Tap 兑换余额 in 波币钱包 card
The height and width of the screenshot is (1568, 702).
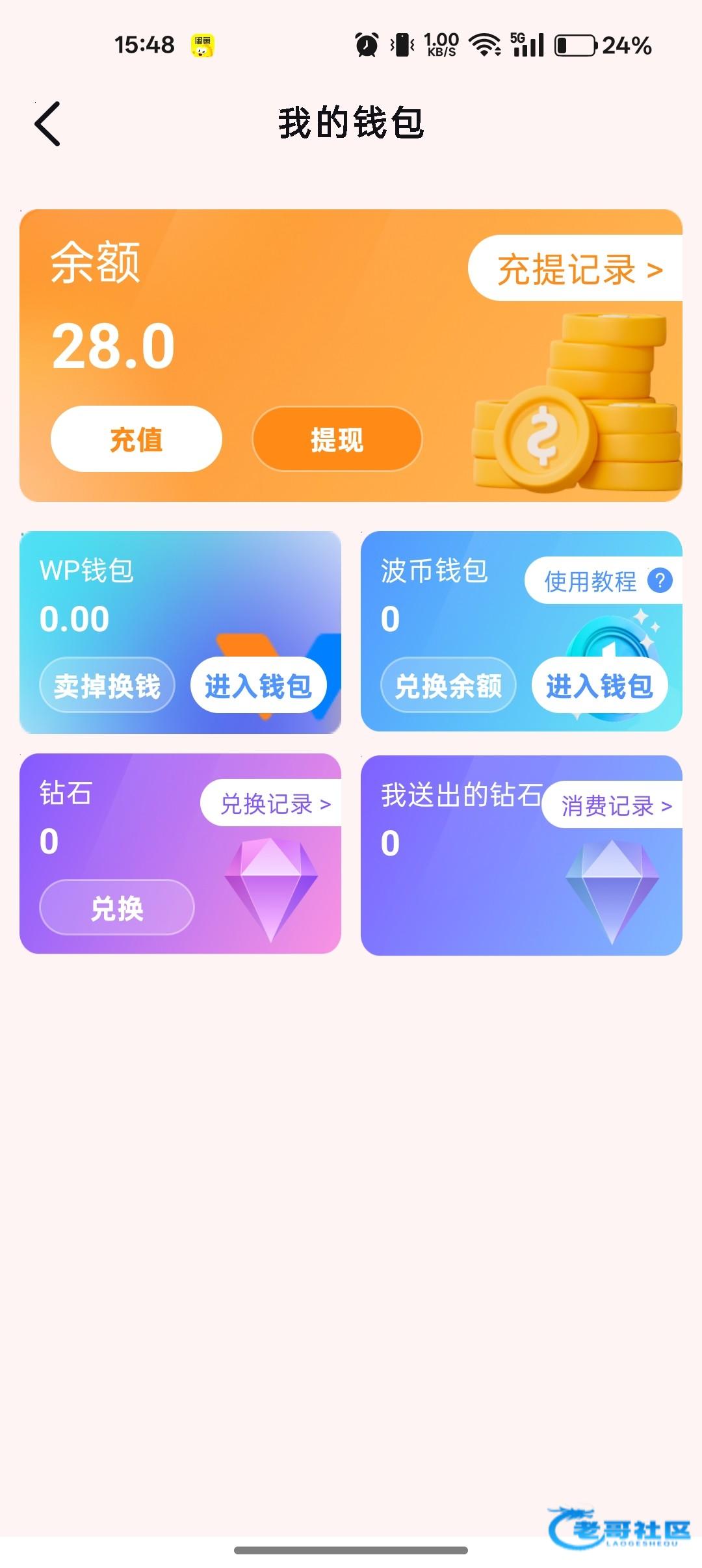click(x=448, y=686)
